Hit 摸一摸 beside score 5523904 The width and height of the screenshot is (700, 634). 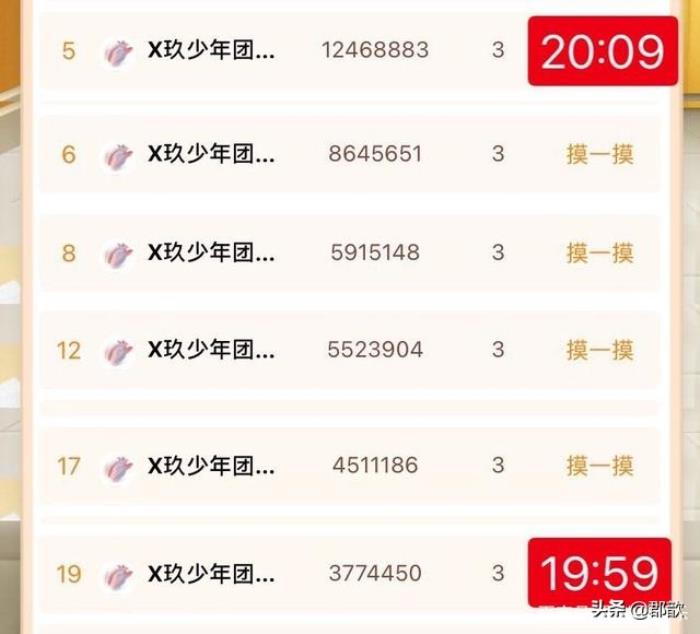pyautogui.click(x=600, y=350)
